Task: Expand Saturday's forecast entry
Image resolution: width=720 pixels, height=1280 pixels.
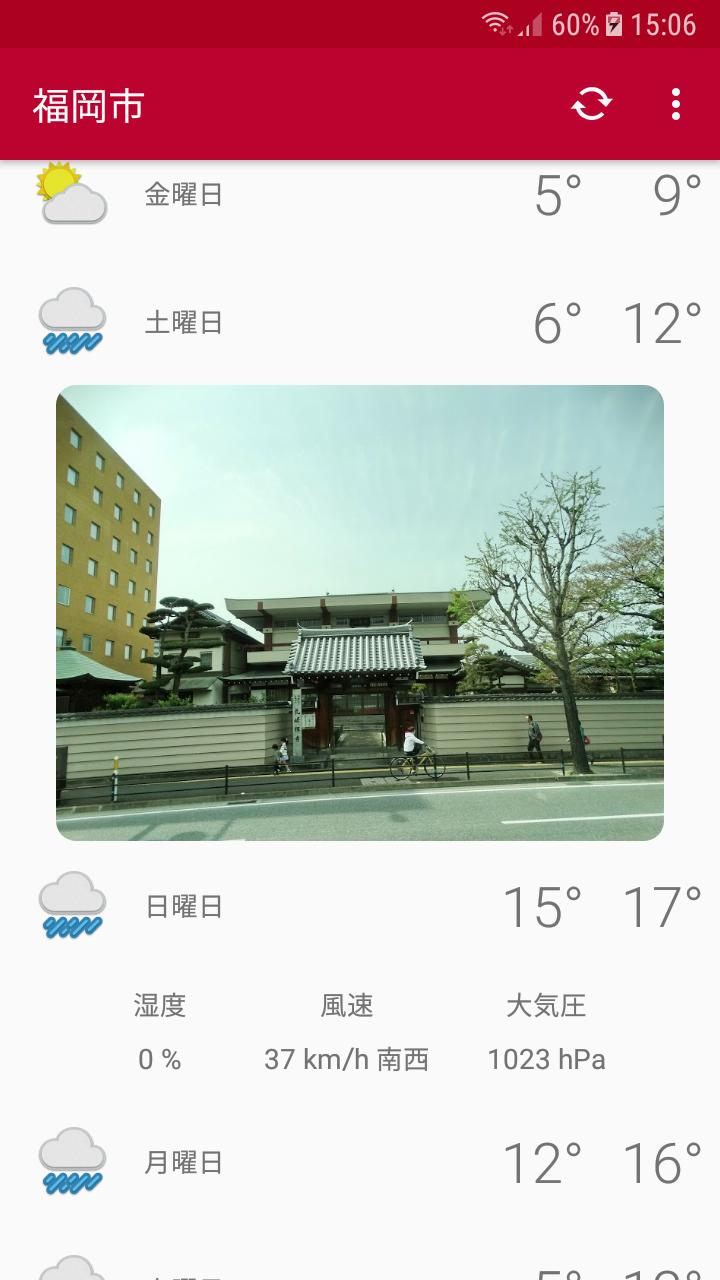Action: (x=360, y=318)
